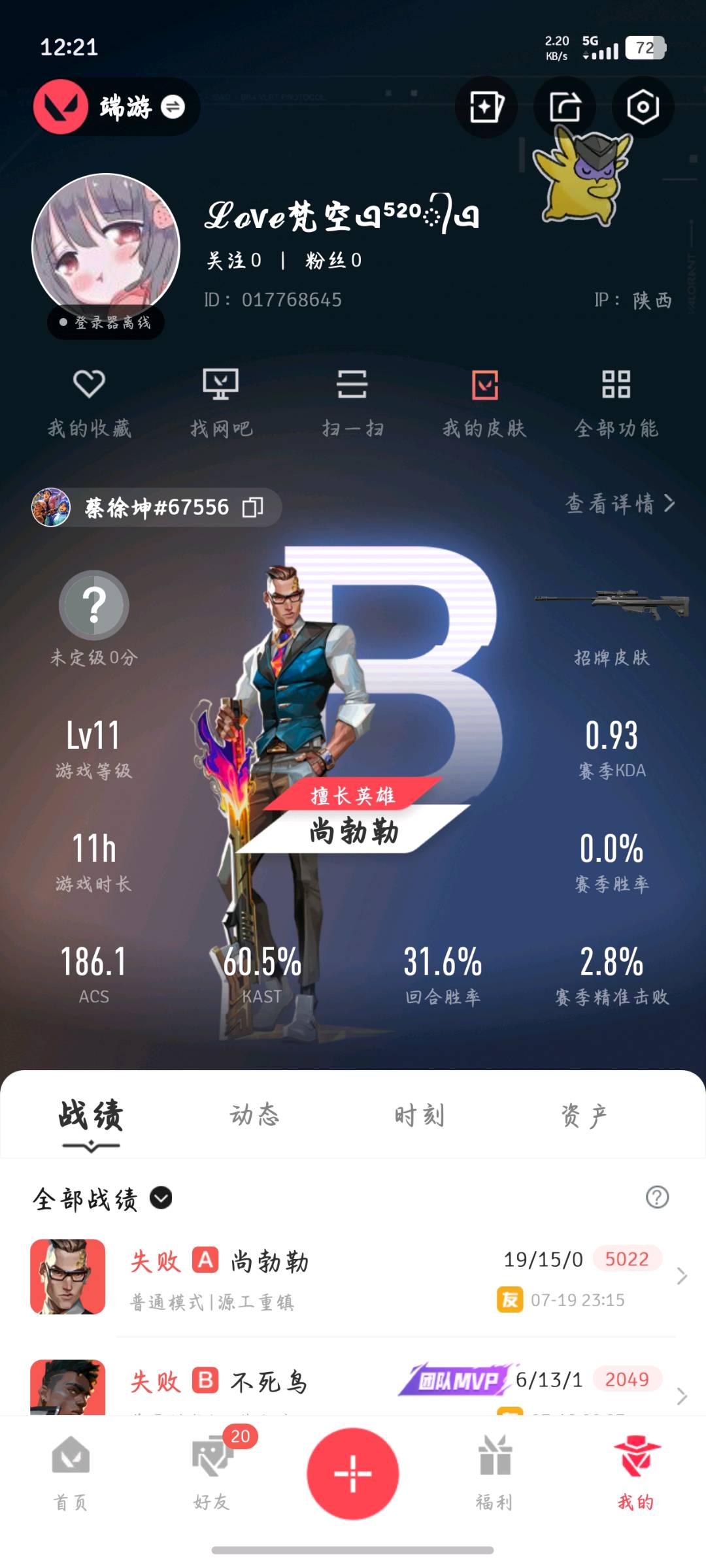Image resolution: width=706 pixels, height=1568 pixels.
Task: Tap the red plus create button
Action: pyautogui.click(x=353, y=1473)
